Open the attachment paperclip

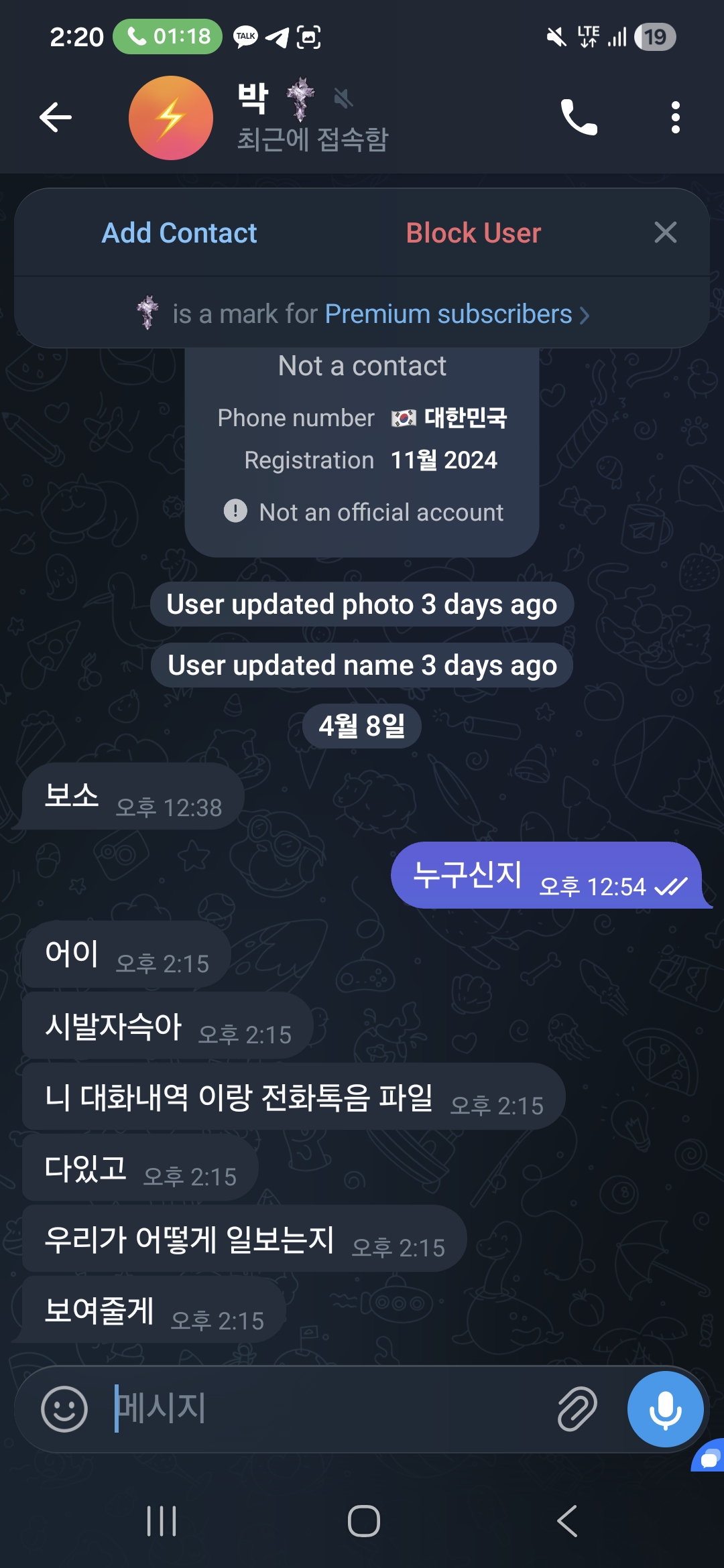[x=577, y=1409]
